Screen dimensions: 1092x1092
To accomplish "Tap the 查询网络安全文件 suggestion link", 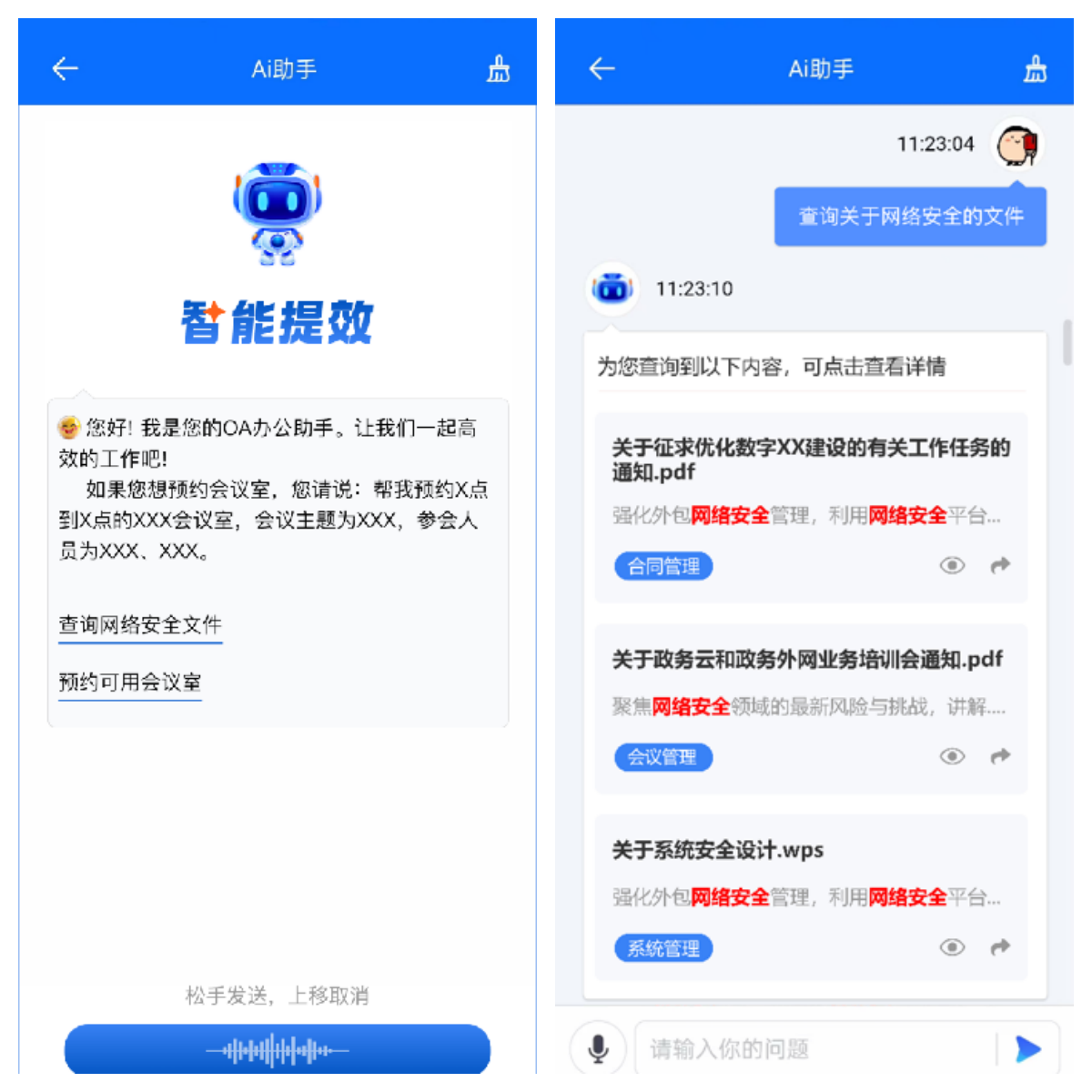I will (140, 625).
